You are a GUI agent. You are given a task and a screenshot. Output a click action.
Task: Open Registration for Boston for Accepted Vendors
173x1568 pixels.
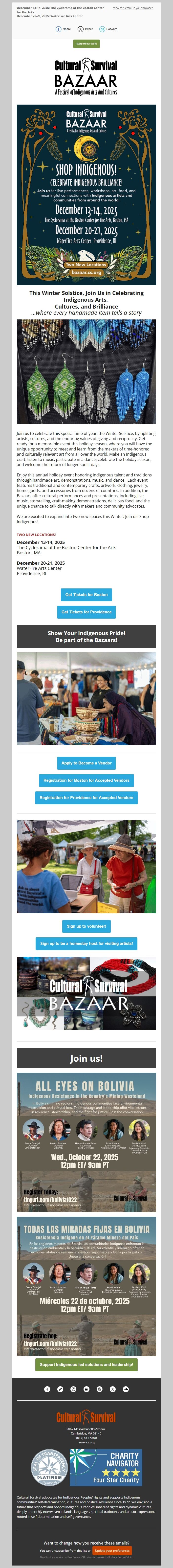[x=86, y=780]
